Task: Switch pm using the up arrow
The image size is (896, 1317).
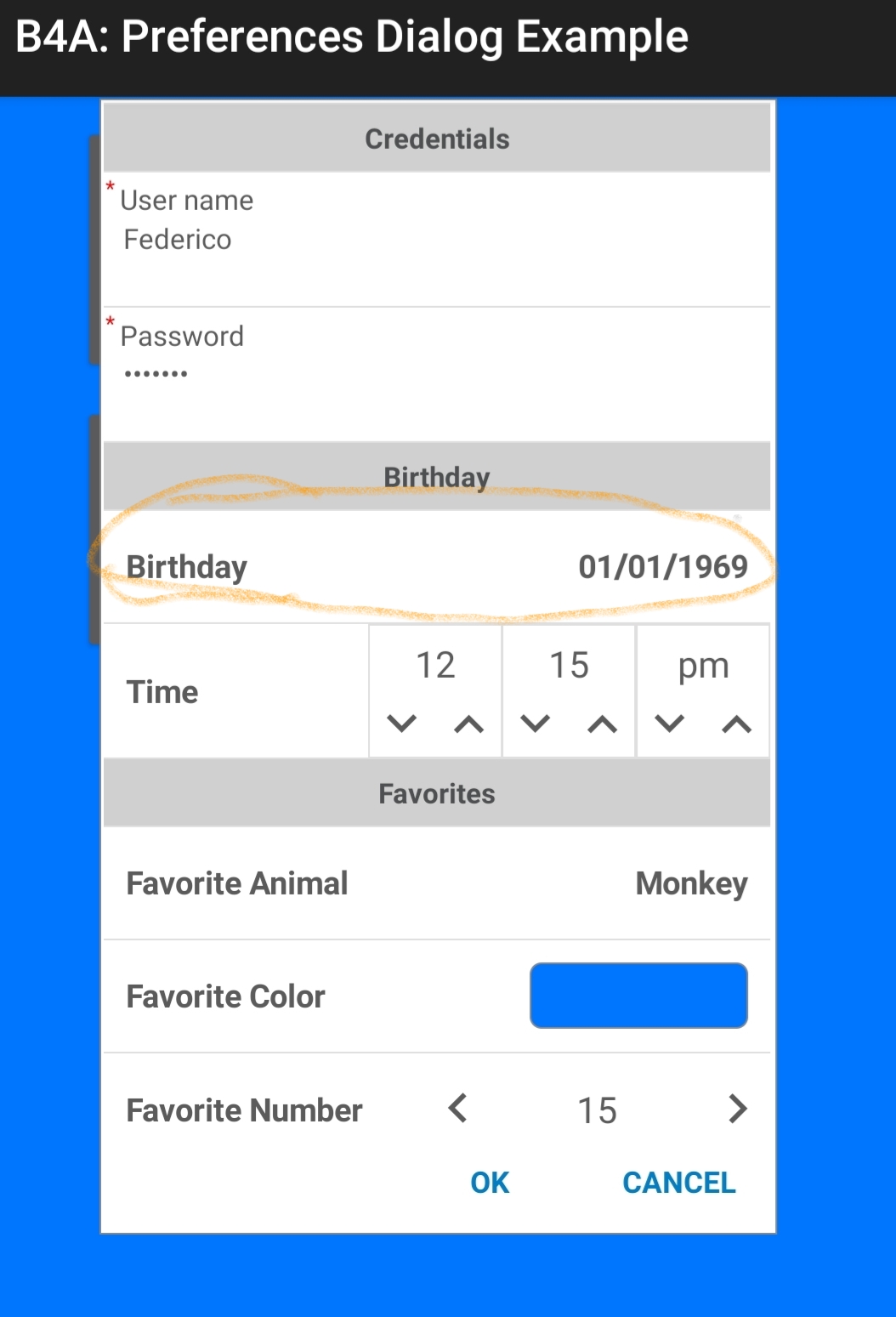Action: (736, 724)
